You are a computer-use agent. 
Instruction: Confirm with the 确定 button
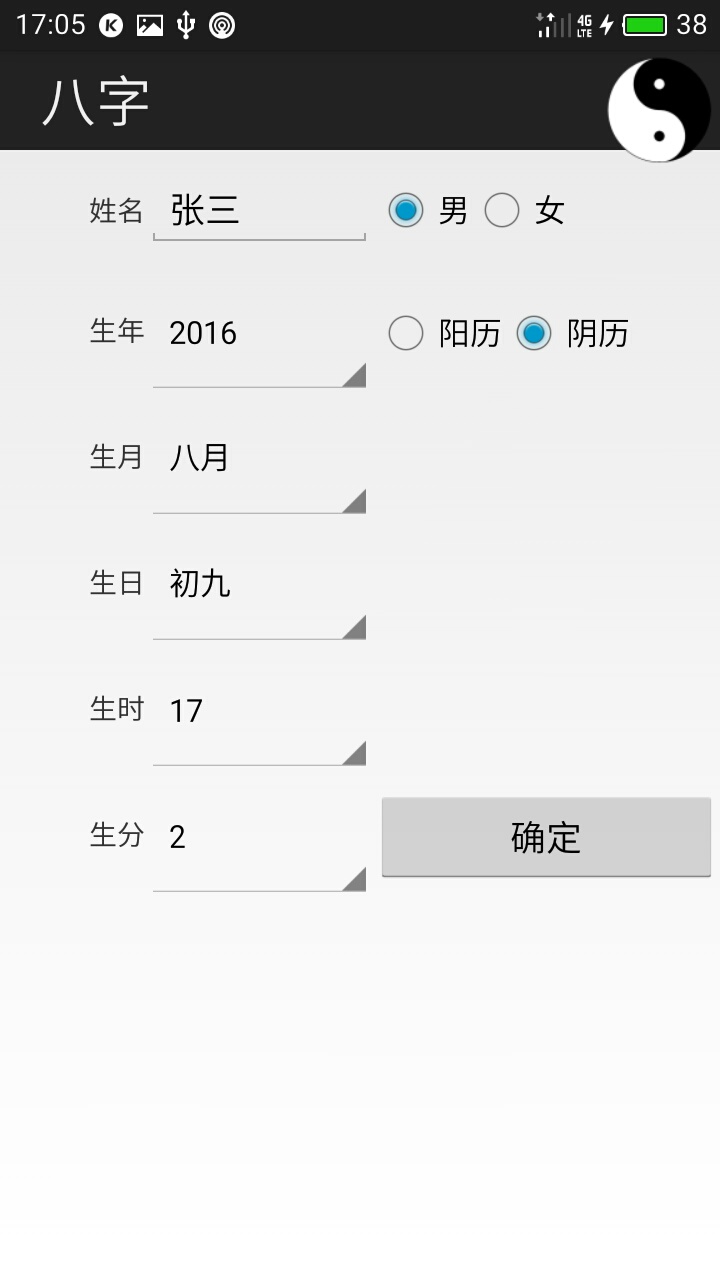[546, 837]
